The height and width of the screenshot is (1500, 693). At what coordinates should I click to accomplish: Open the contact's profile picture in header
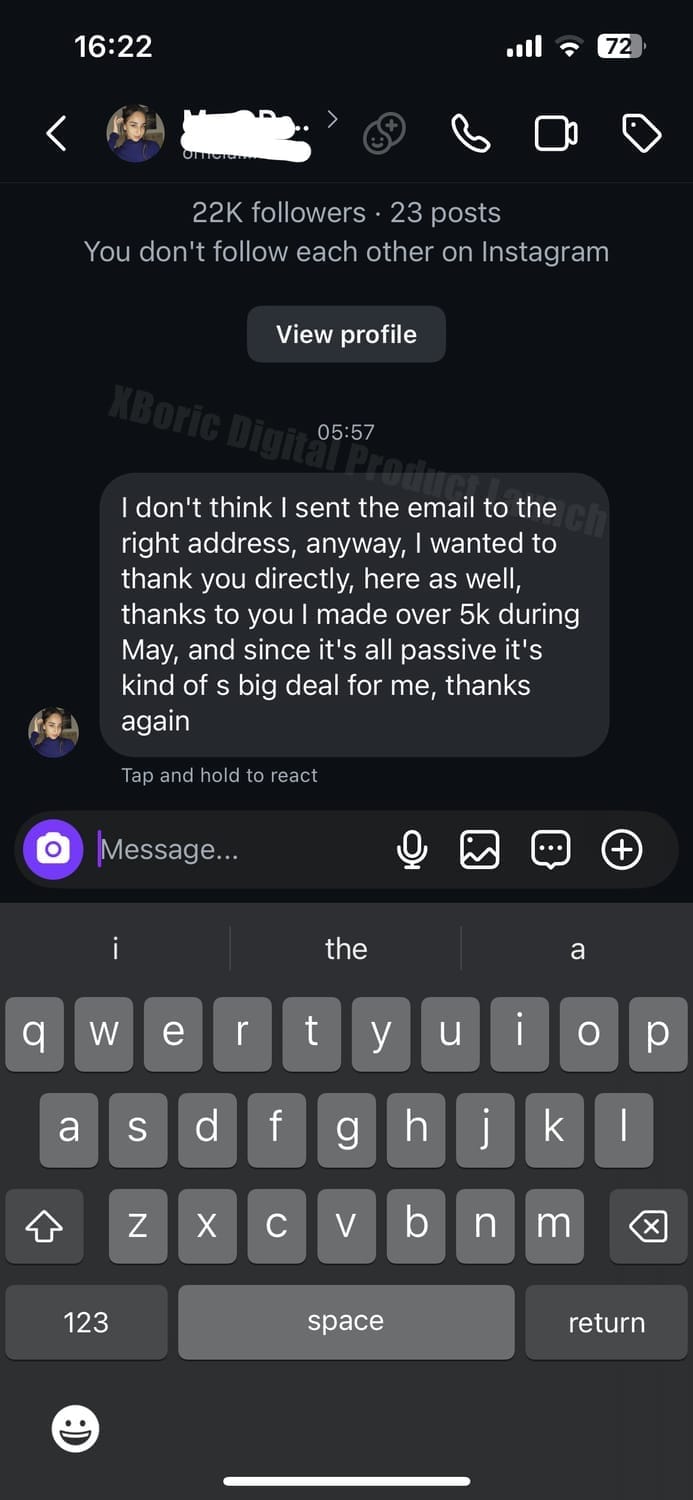(135, 133)
